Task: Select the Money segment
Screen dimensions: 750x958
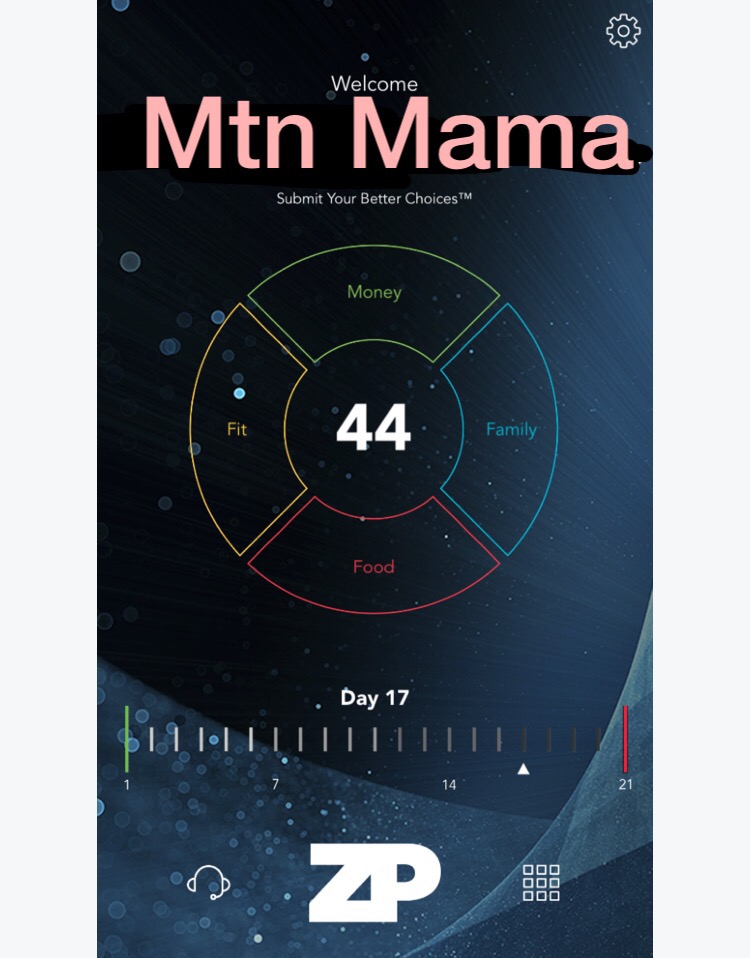Action: tap(374, 293)
